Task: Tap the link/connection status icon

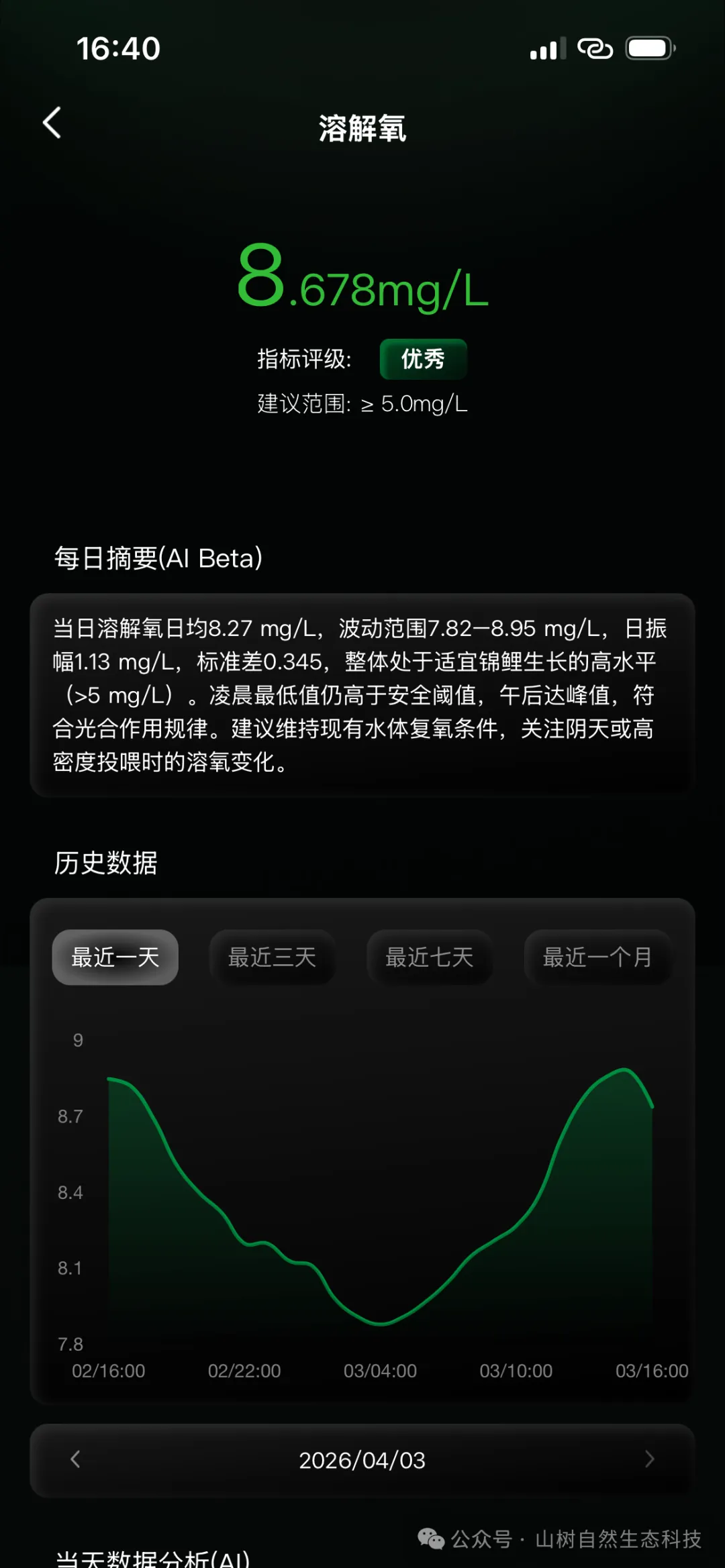Action: pos(596,48)
